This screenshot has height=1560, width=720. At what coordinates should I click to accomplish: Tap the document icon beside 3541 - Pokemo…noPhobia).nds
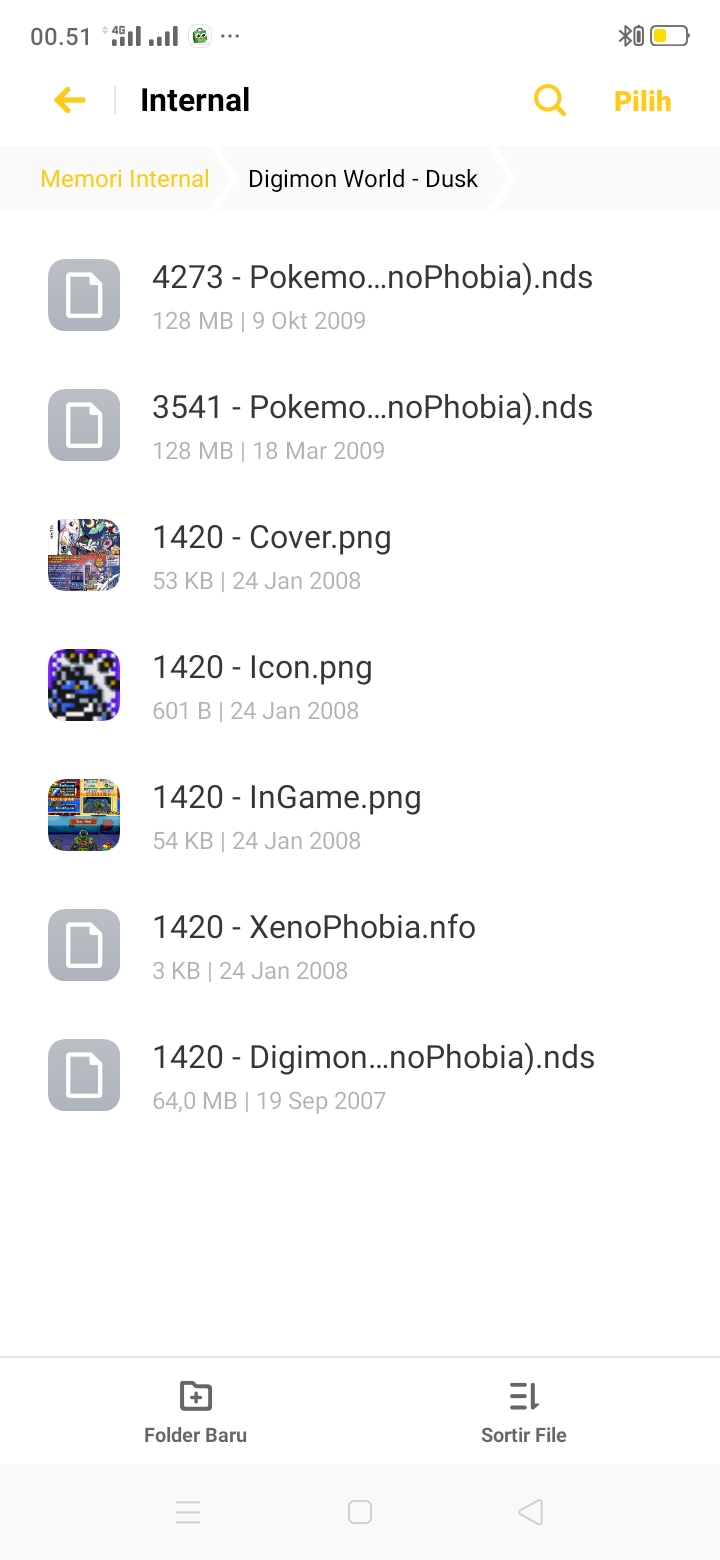pos(84,425)
